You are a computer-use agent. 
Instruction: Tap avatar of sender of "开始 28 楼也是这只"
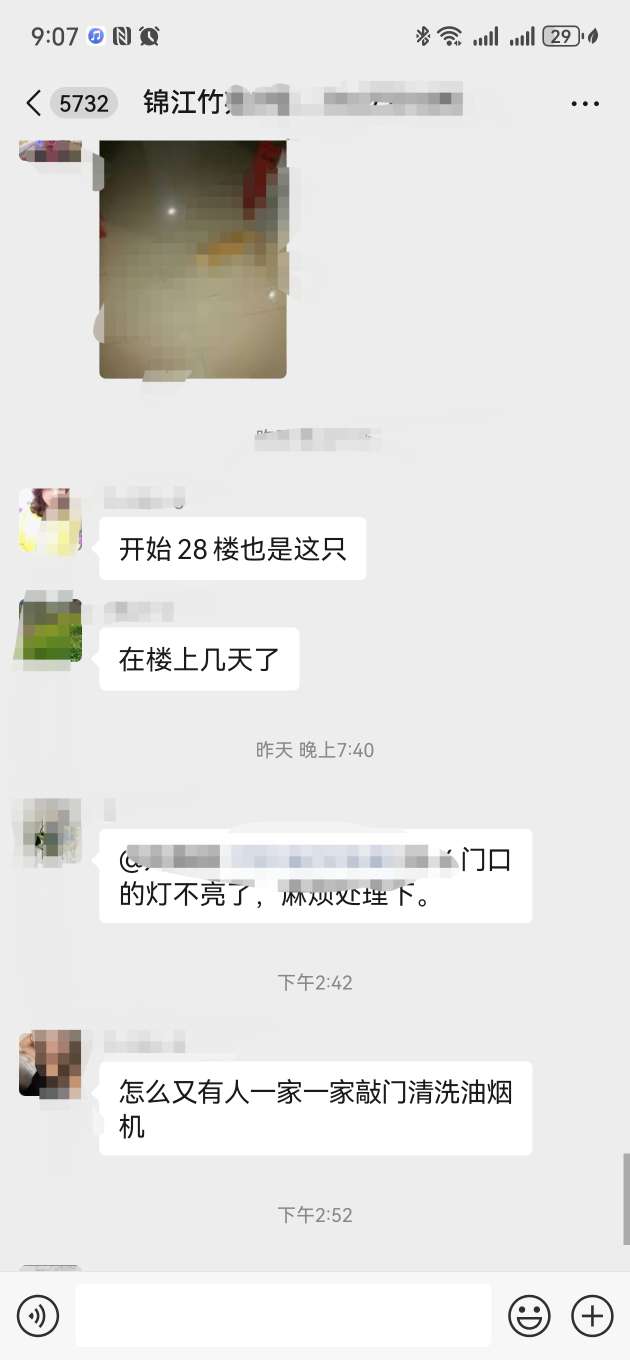(50, 521)
